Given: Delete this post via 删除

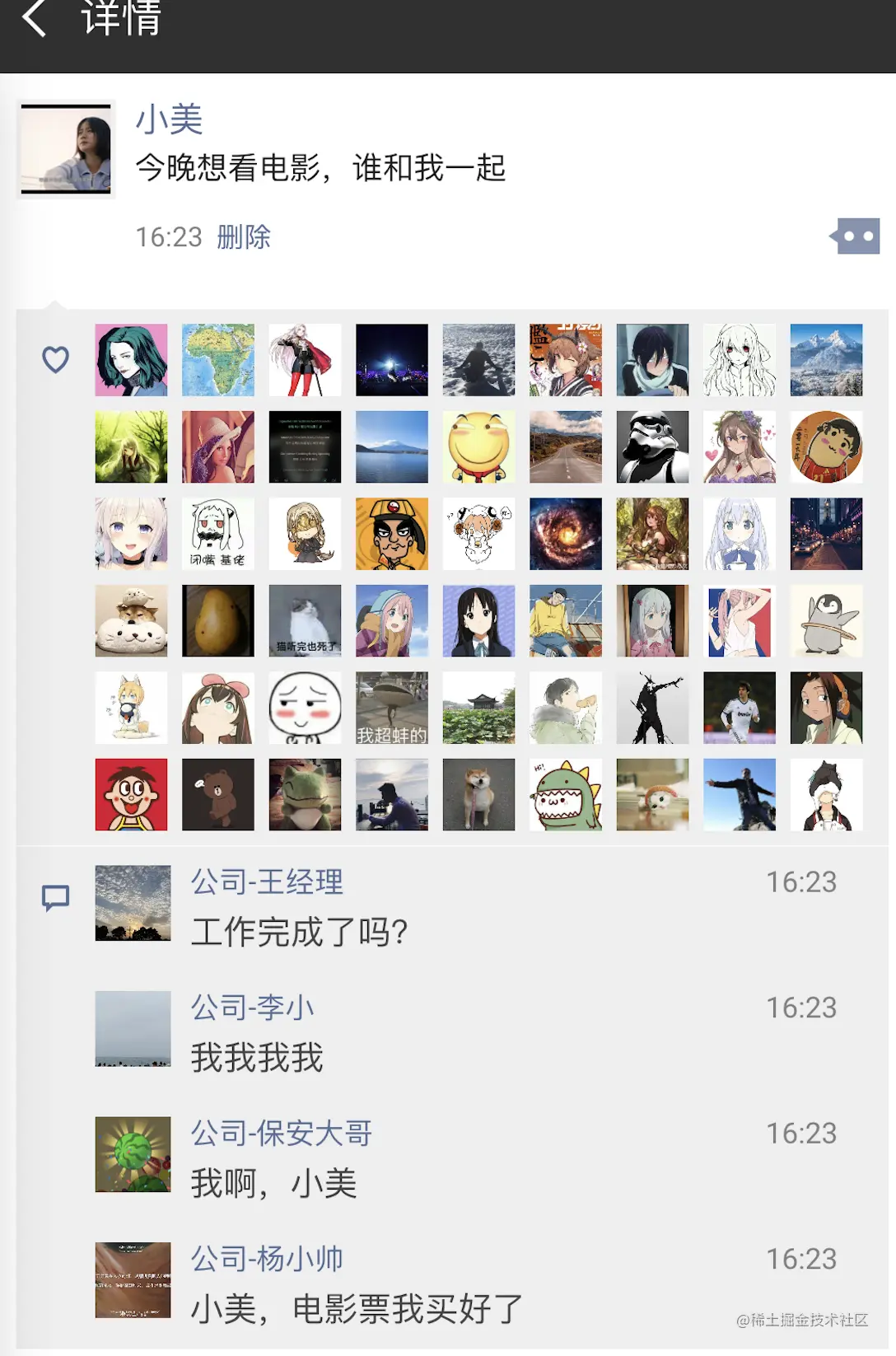Looking at the screenshot, I should [244, 237].
